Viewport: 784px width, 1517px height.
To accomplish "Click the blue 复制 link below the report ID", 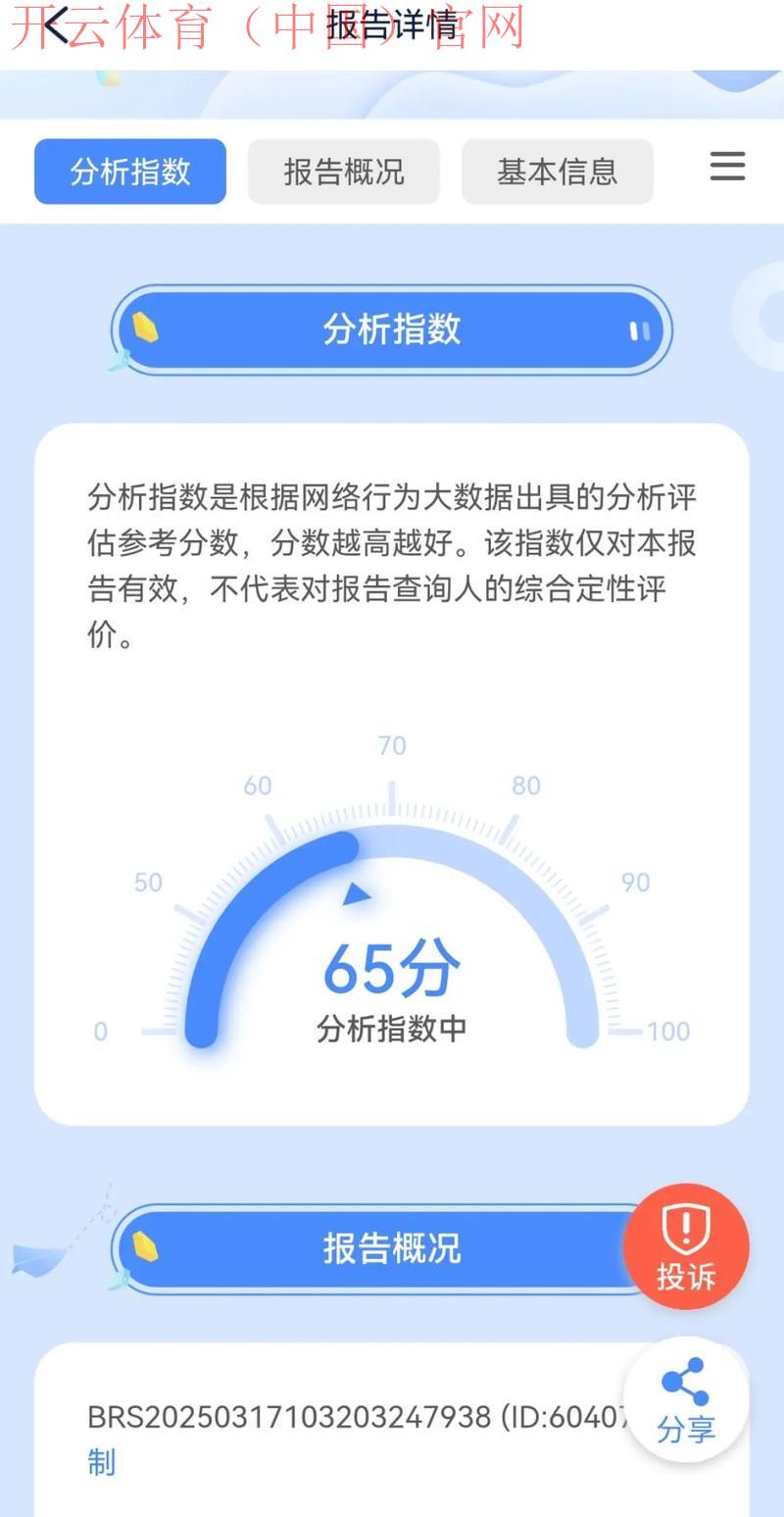I will (103, 1462).
